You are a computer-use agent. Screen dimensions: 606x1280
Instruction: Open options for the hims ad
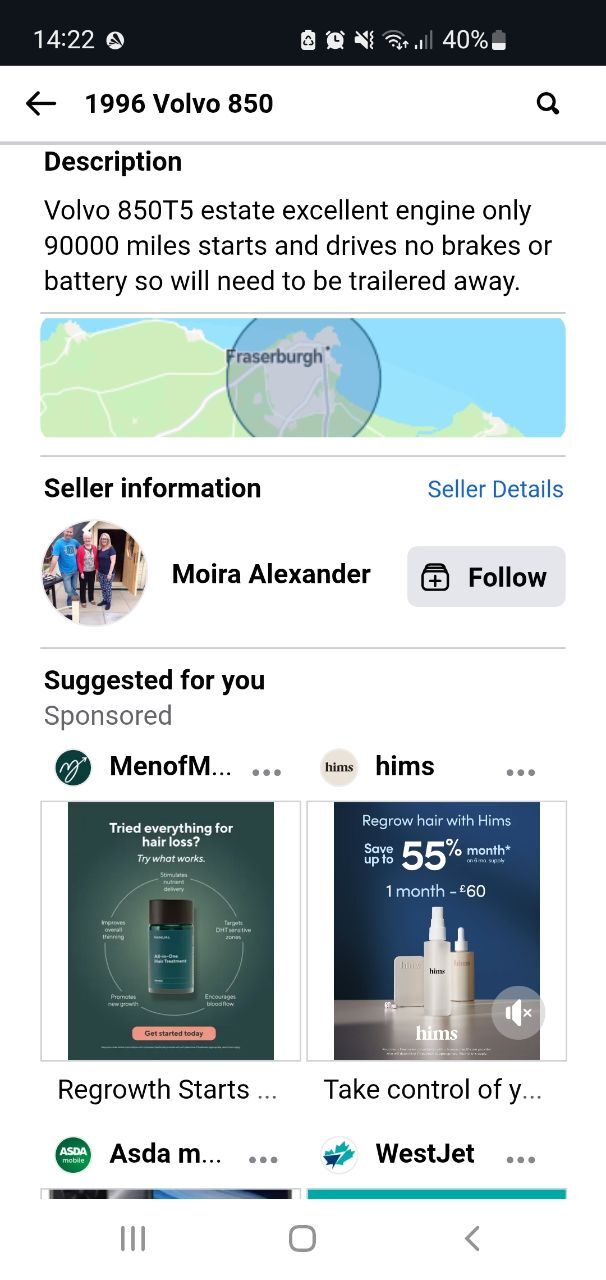tap(521, 772)
